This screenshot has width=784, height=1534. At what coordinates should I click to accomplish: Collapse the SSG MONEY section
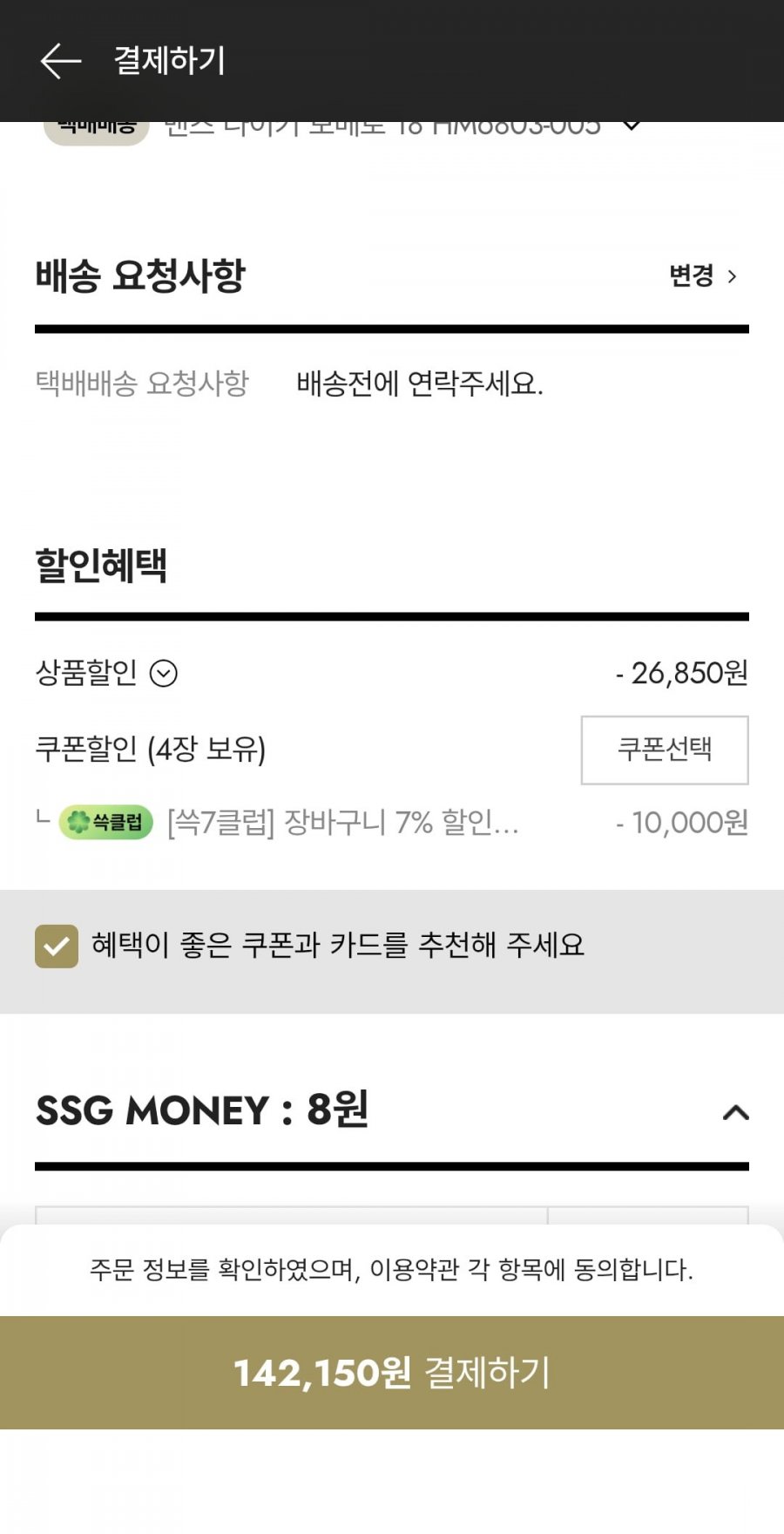pyautogui.click(x=735, y=1113)
